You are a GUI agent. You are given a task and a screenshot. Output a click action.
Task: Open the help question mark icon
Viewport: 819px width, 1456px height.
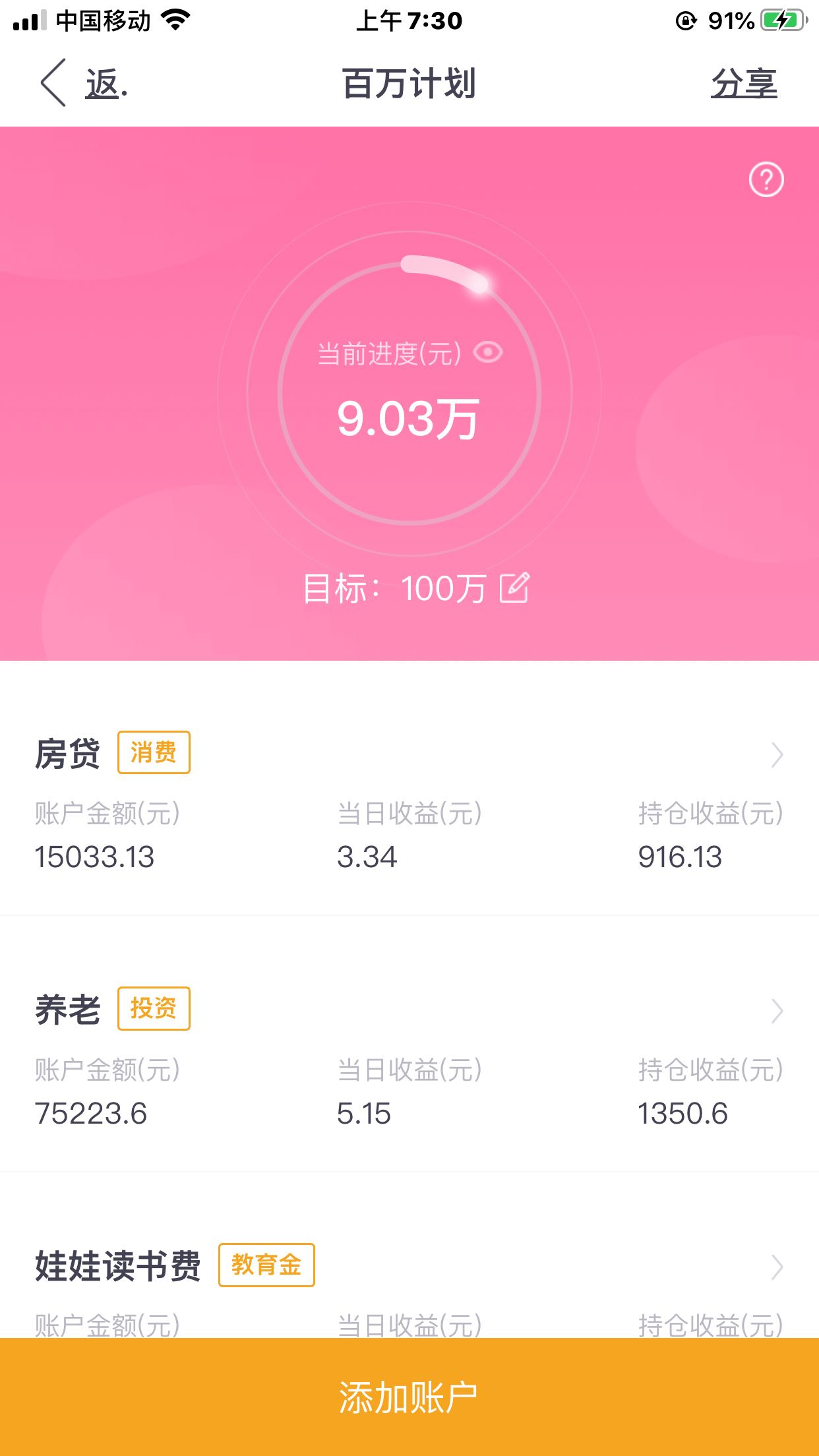click(x=766, y=179)
